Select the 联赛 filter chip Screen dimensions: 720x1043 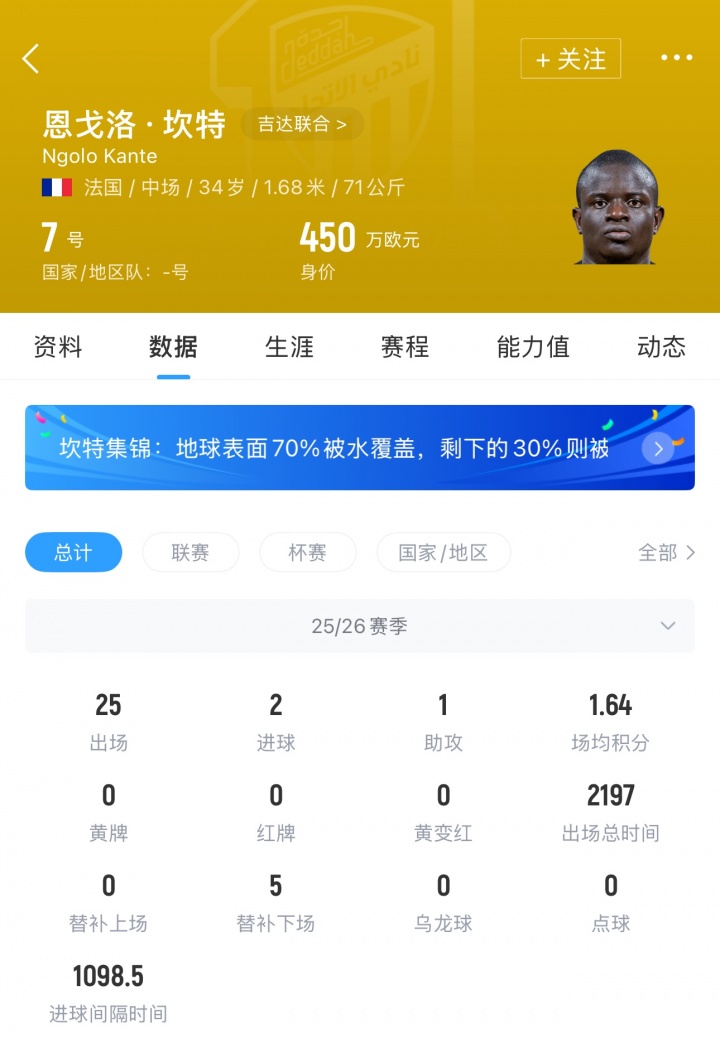tap(190, 552)
